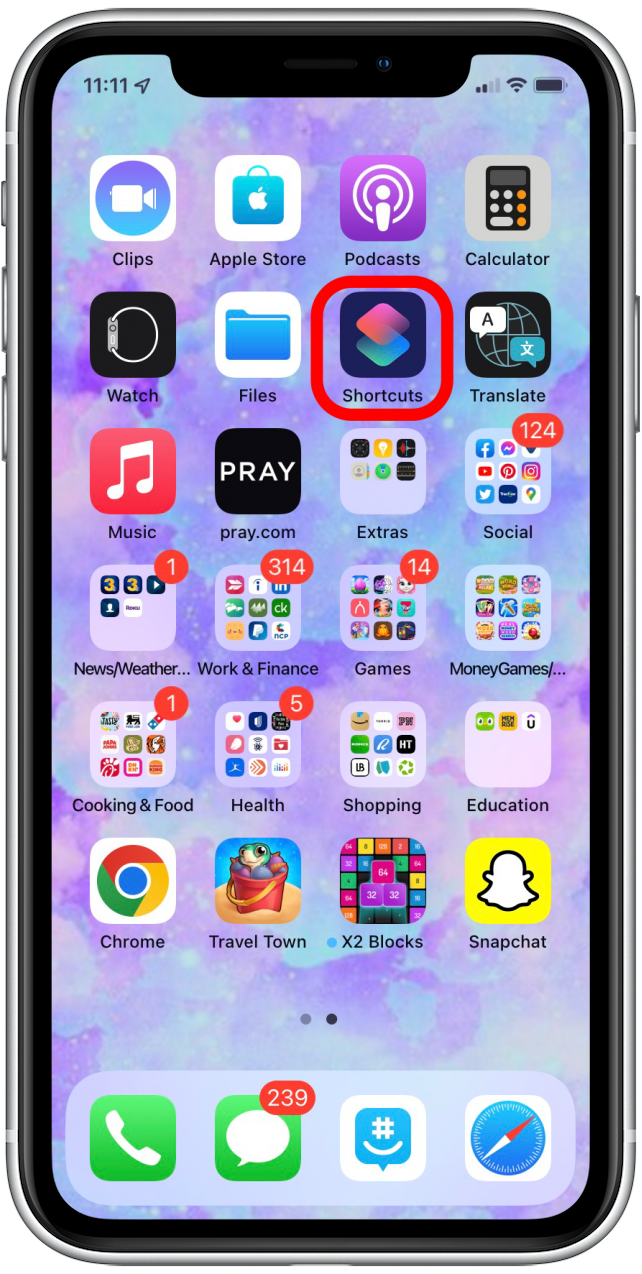
Task: Open the Travel Town game
Action: click(x=258, y=881)
